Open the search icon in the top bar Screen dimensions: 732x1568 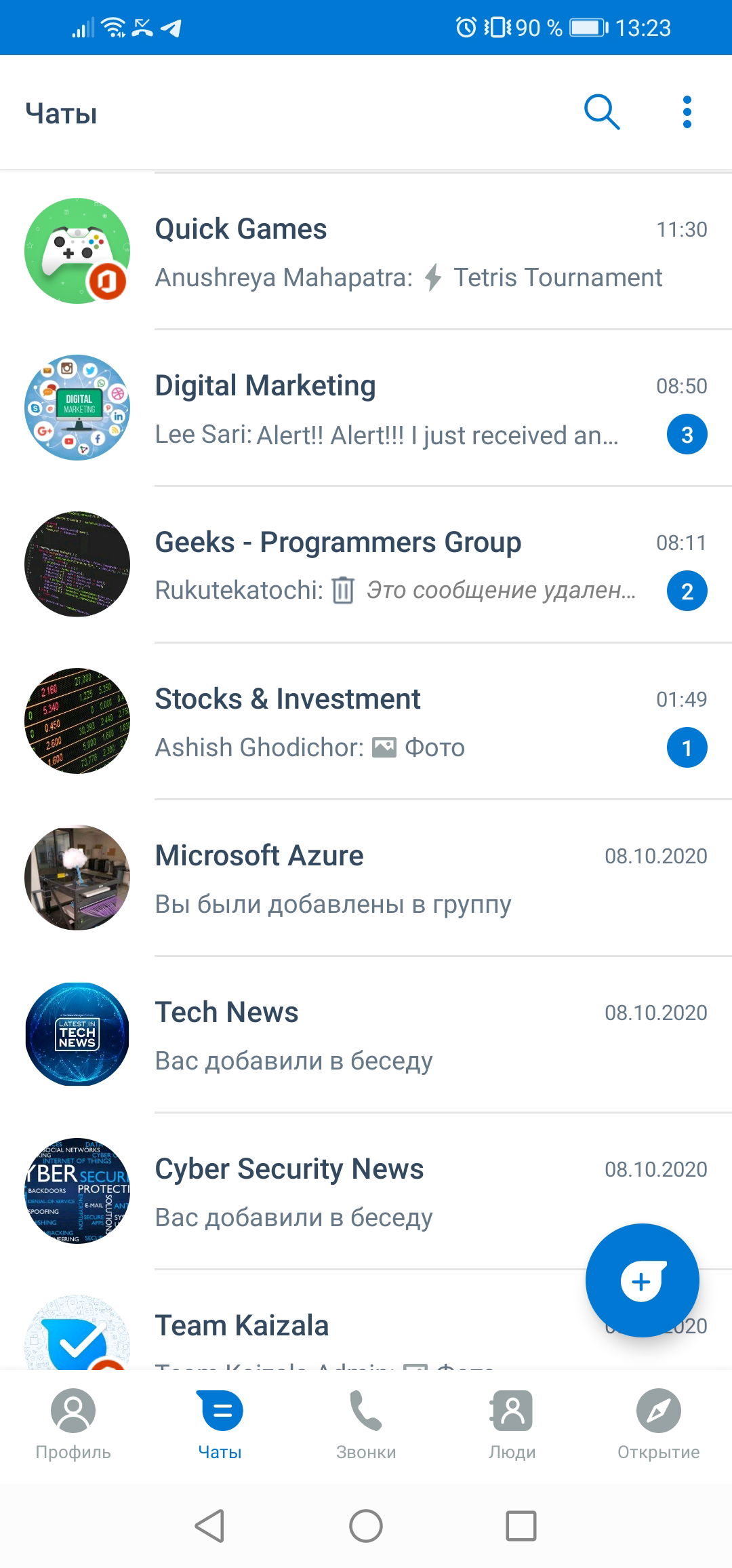(x=602, y=112)
